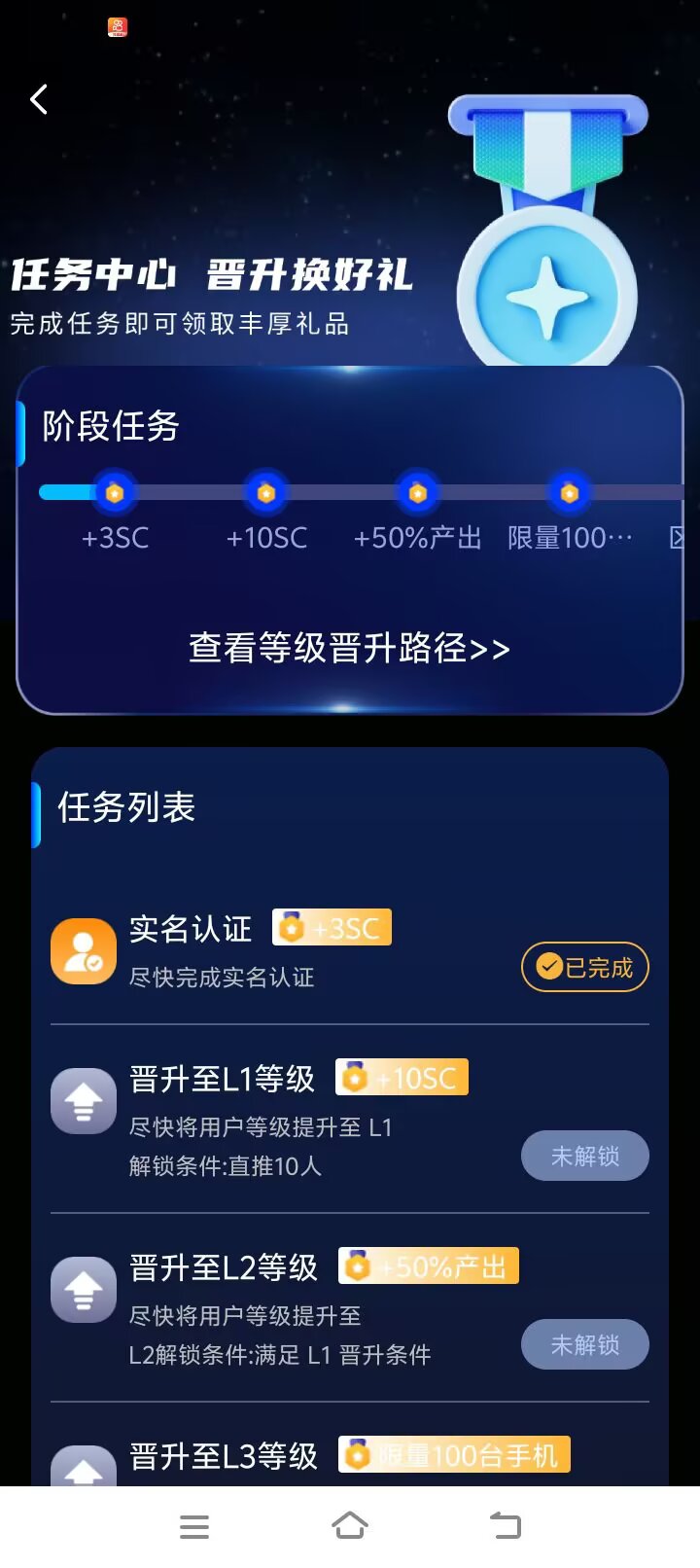Tap the 已完成 button for 实名认证
The height and width of the screenshot is (1568, 700).
[584, 967]
